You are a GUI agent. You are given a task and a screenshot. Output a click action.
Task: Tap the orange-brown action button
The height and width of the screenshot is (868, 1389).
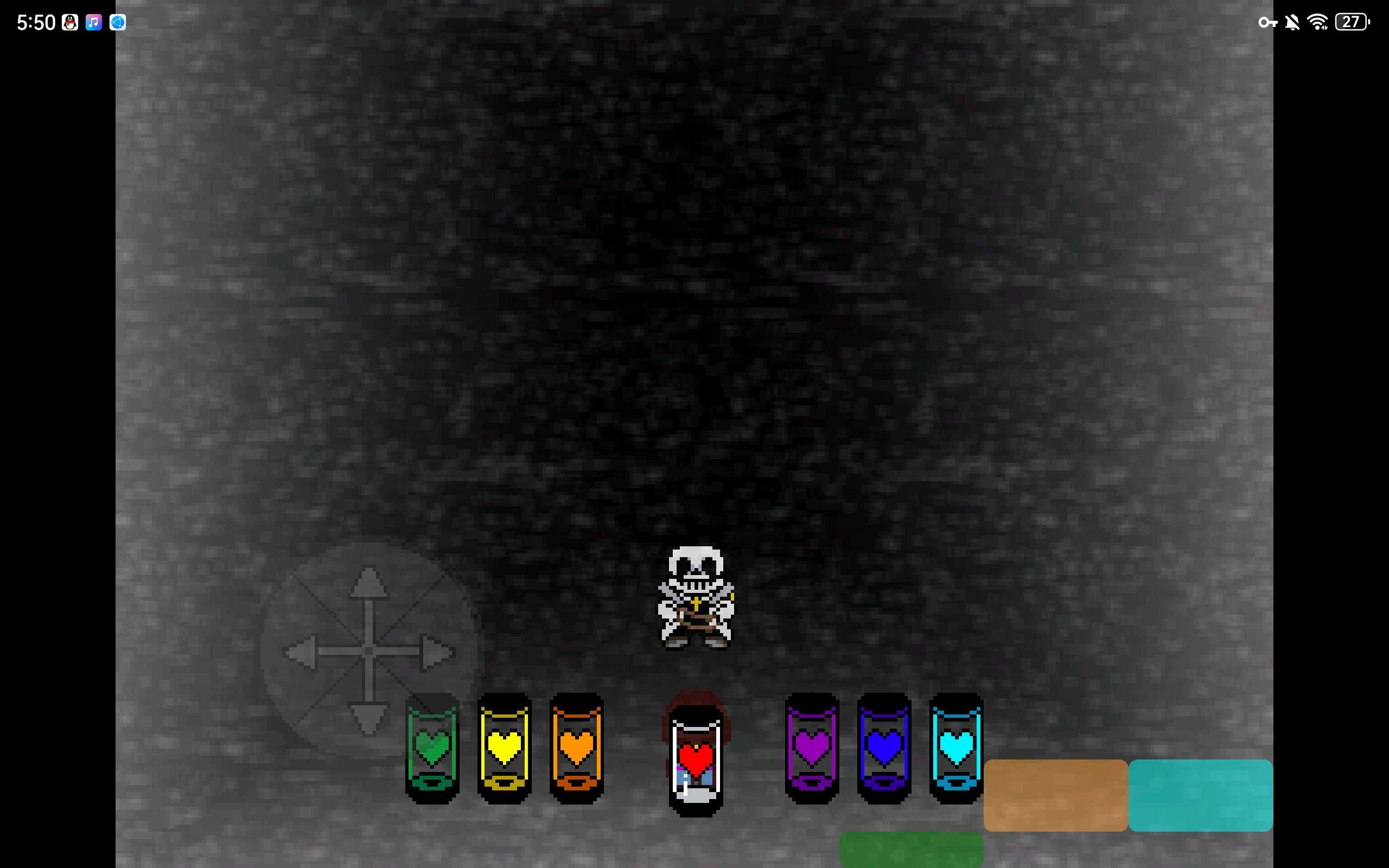pos(1055,795)
